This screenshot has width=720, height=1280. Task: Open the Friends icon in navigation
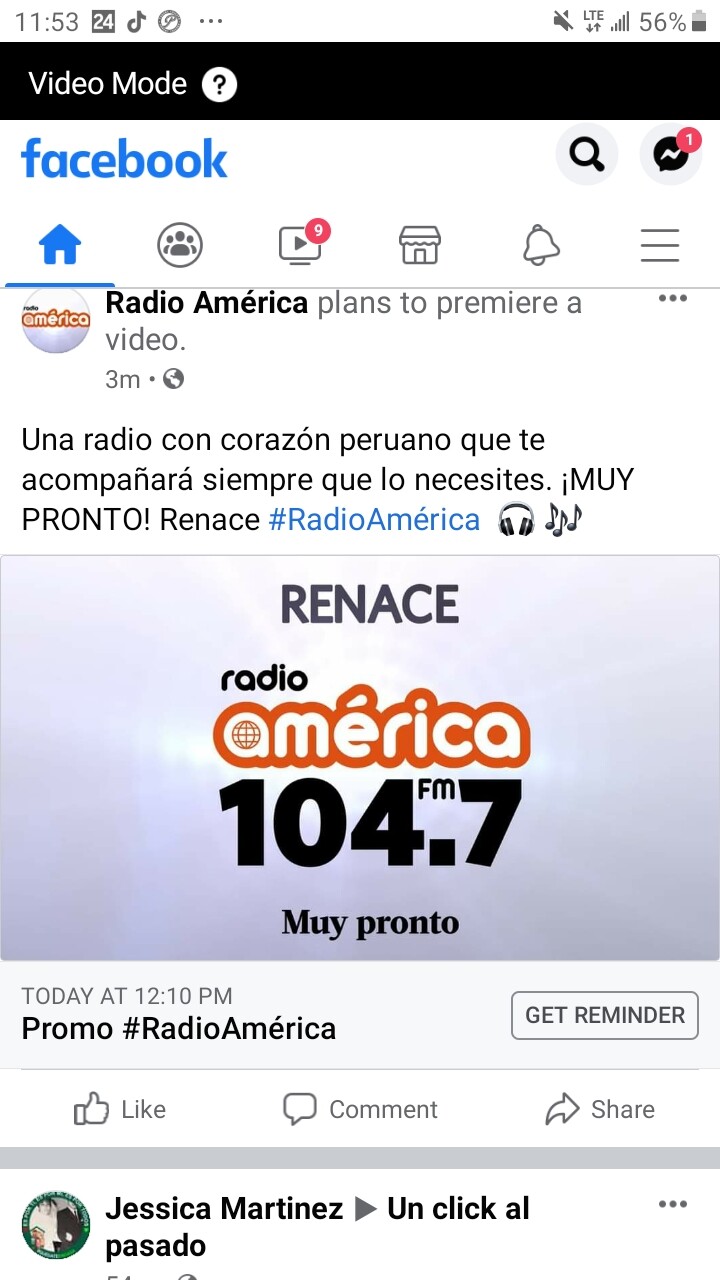pyautogui.click(x=179, y=244)
